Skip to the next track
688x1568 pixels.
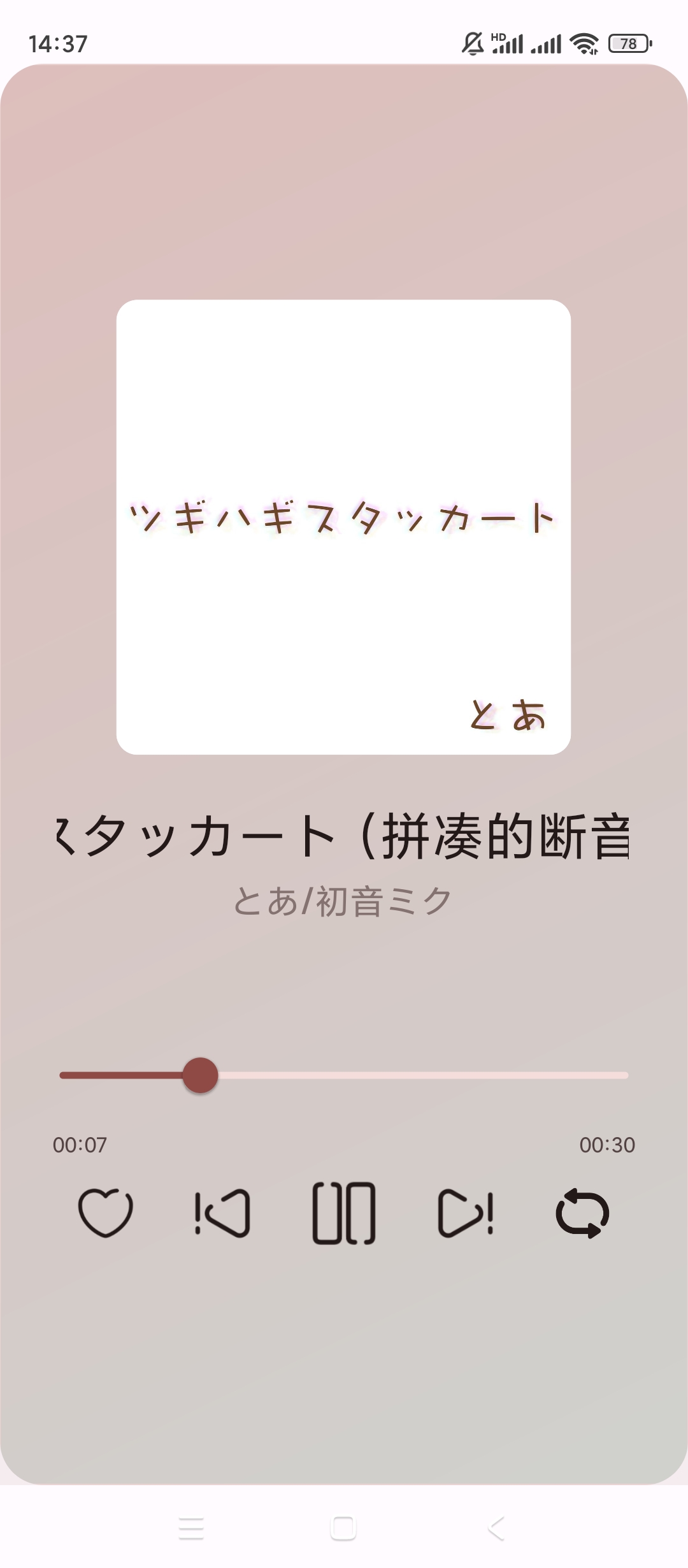coord(466,1212)
